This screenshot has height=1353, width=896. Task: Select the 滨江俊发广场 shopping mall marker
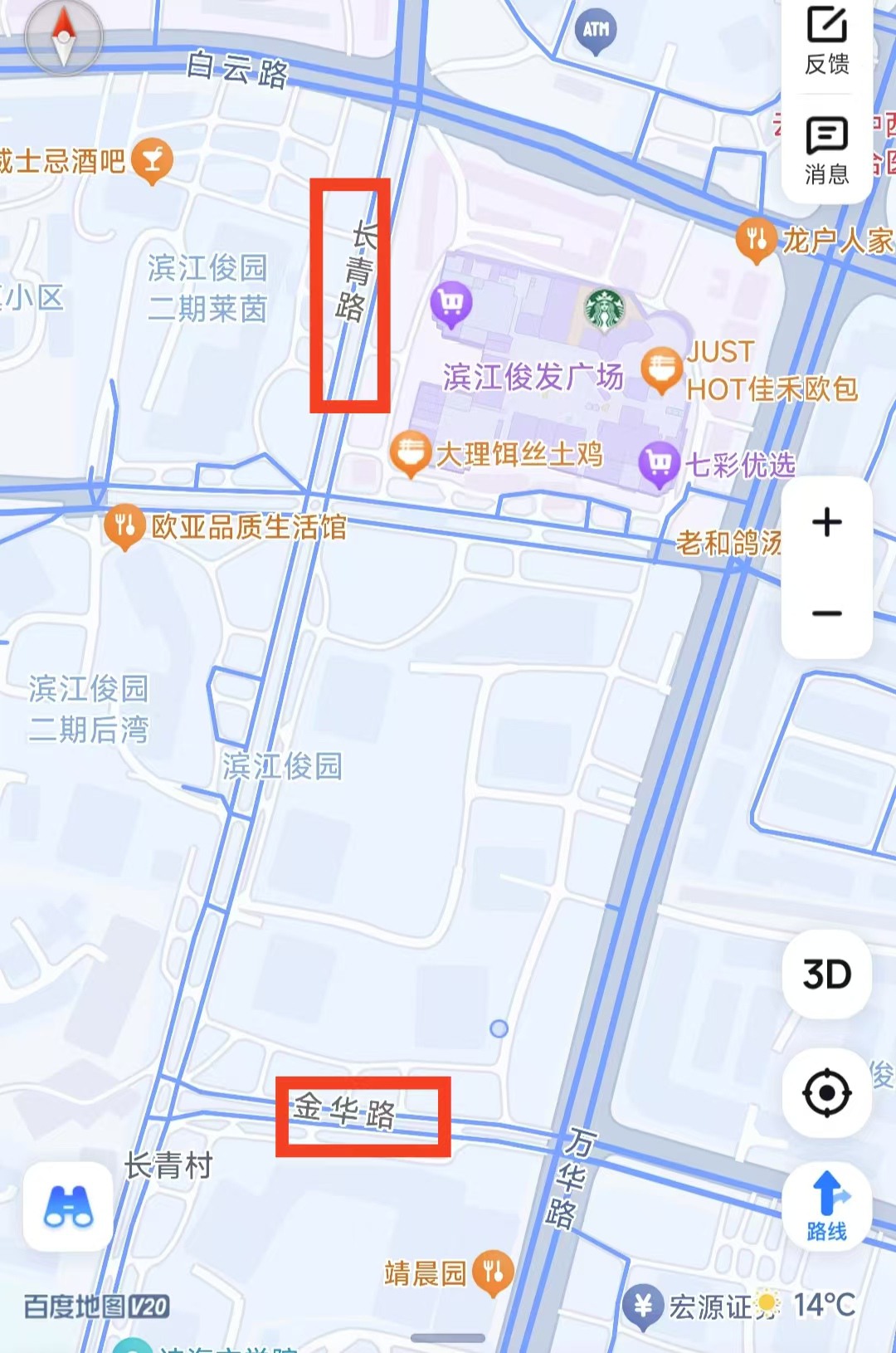pos(451,302)
